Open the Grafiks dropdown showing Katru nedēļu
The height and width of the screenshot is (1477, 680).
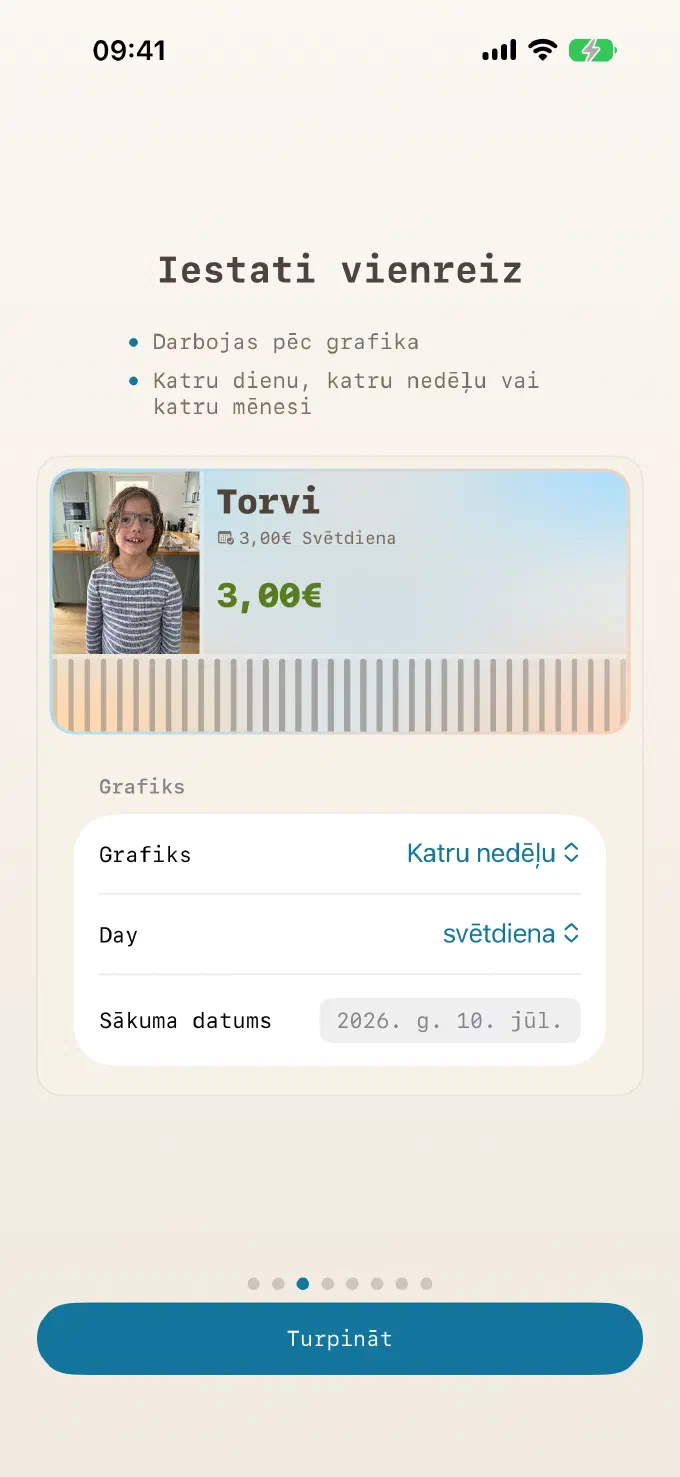(x=493, y=853)
